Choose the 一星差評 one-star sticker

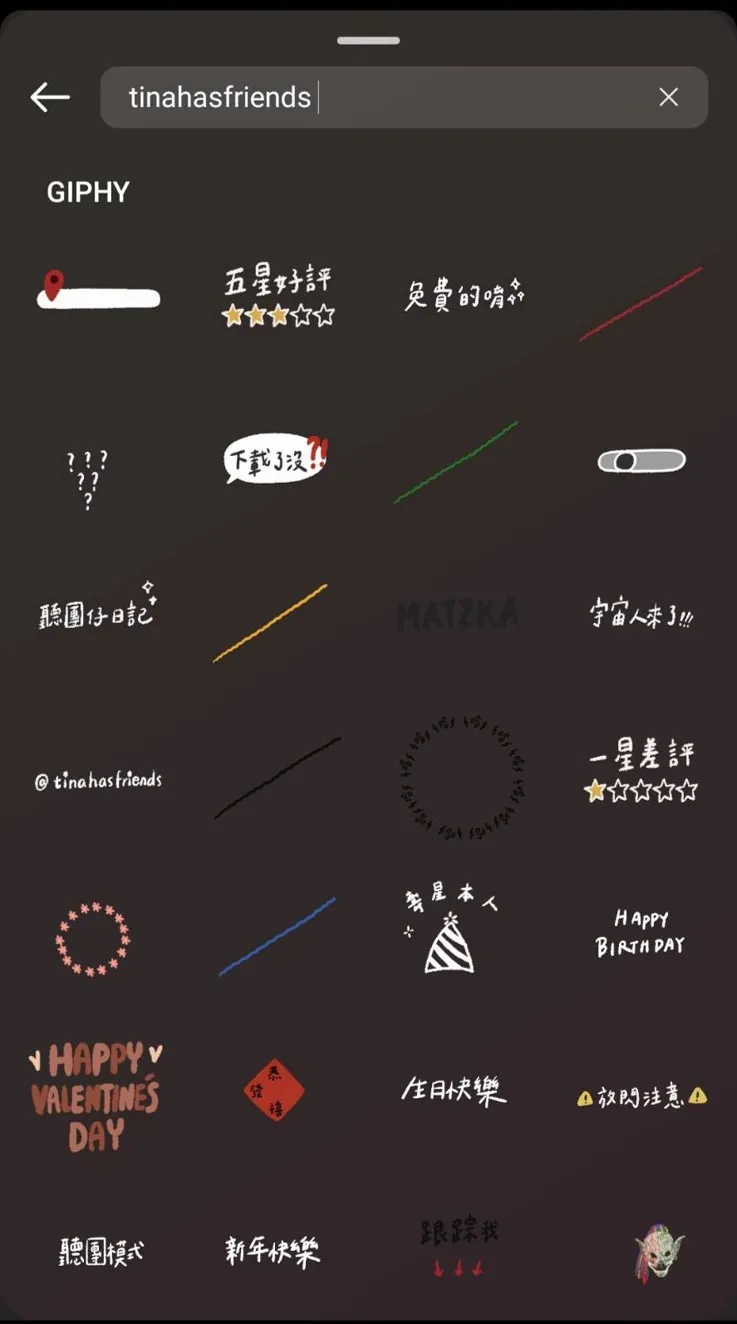[640, 773]
